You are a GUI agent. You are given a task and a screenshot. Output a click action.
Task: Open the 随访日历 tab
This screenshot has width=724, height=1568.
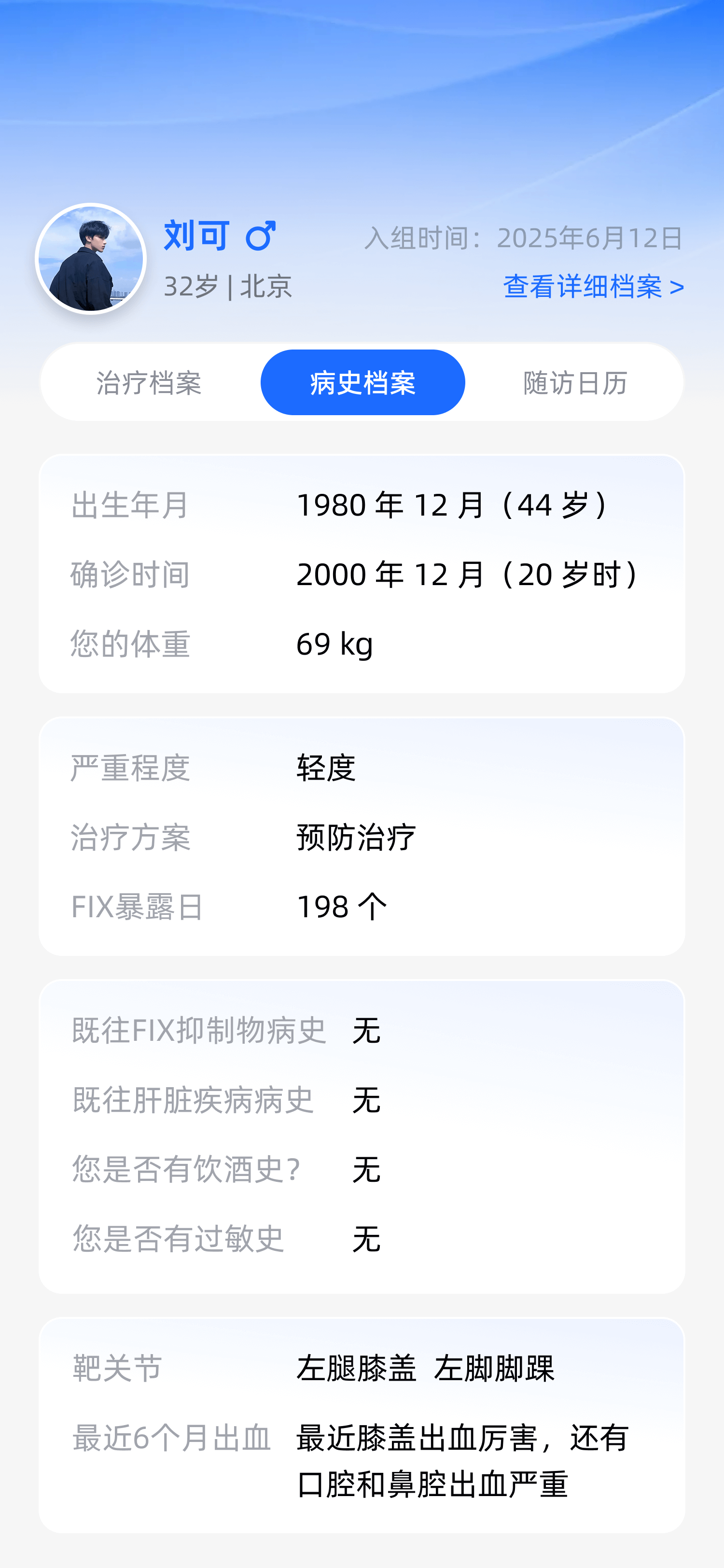(575, 382)
